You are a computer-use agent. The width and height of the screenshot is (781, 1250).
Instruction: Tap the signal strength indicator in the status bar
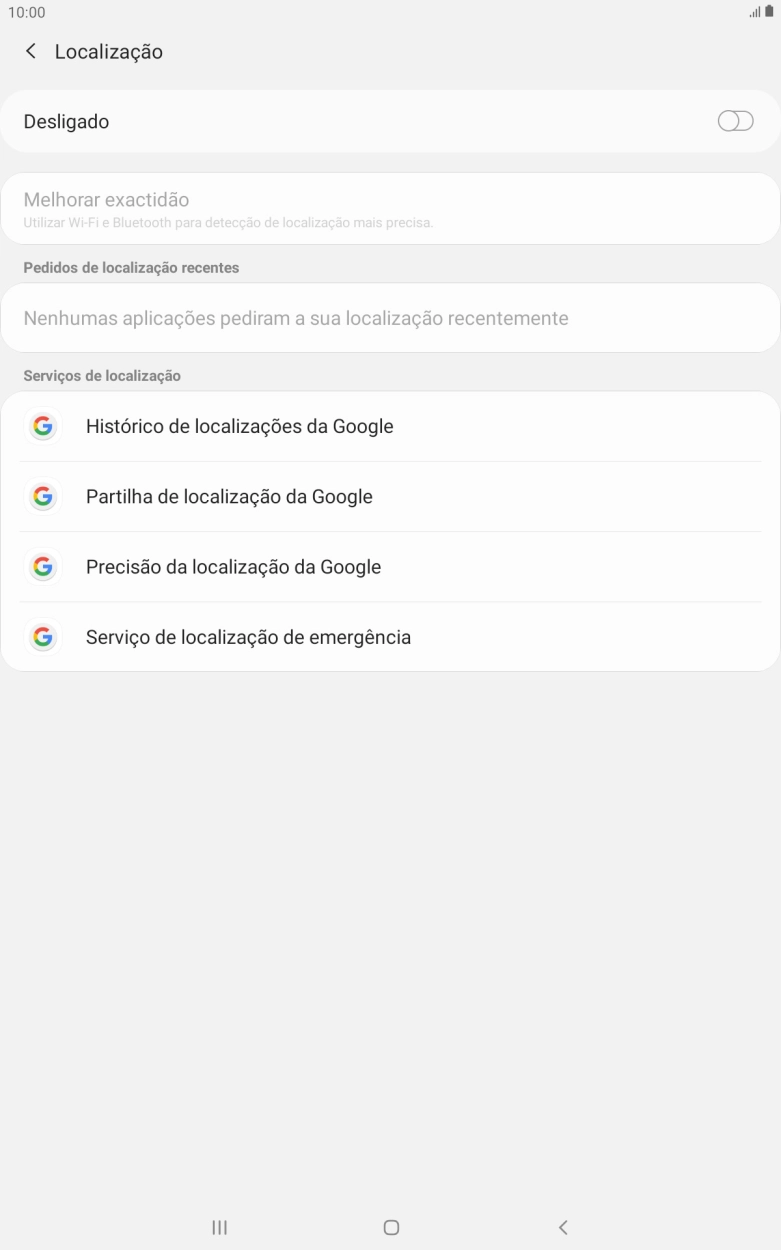click(x=753, y=12)
